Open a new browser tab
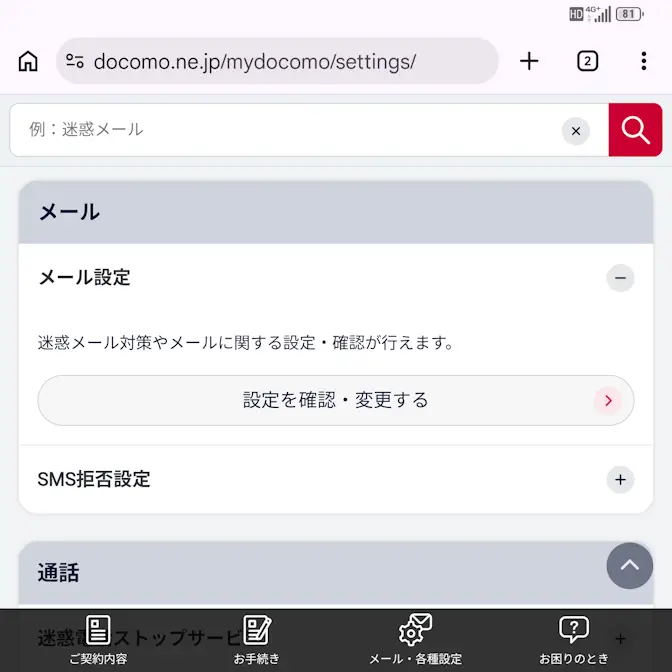The image size is (672, 672). point(529,61)
